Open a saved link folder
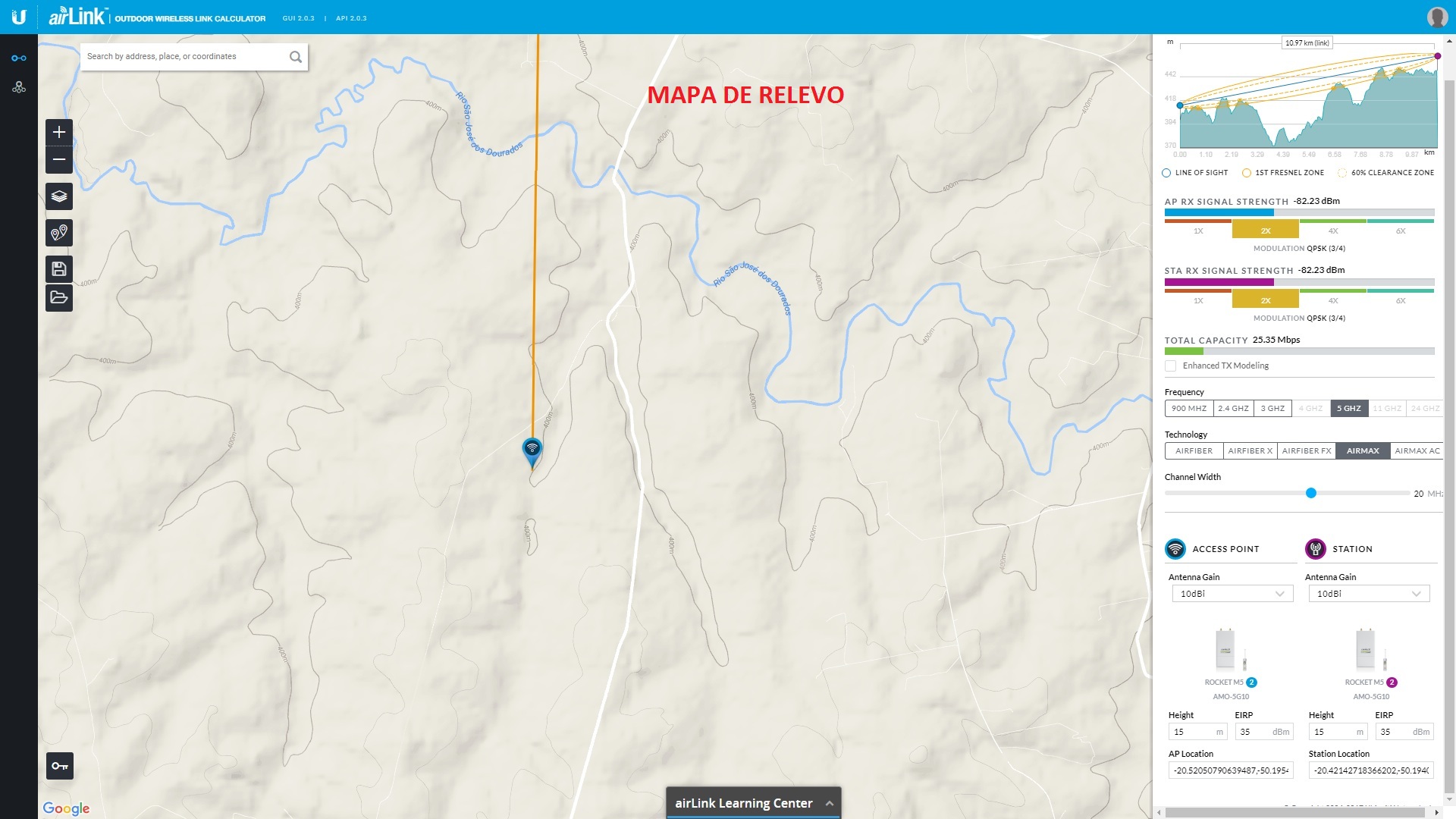Screen dimensions: 1456x819 59,297
